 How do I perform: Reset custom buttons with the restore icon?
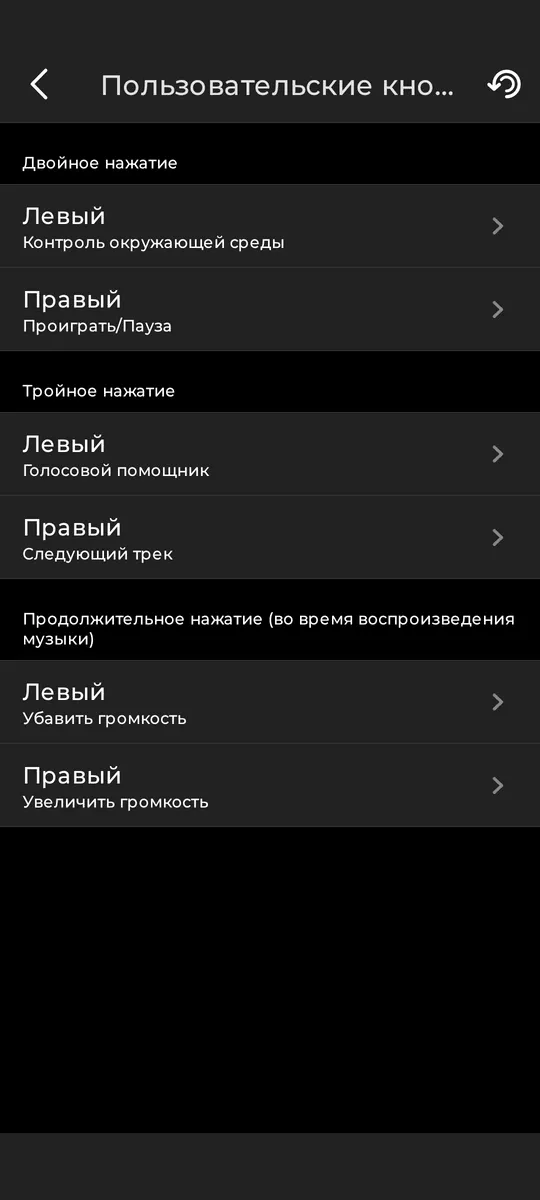[x=504, y=85]
